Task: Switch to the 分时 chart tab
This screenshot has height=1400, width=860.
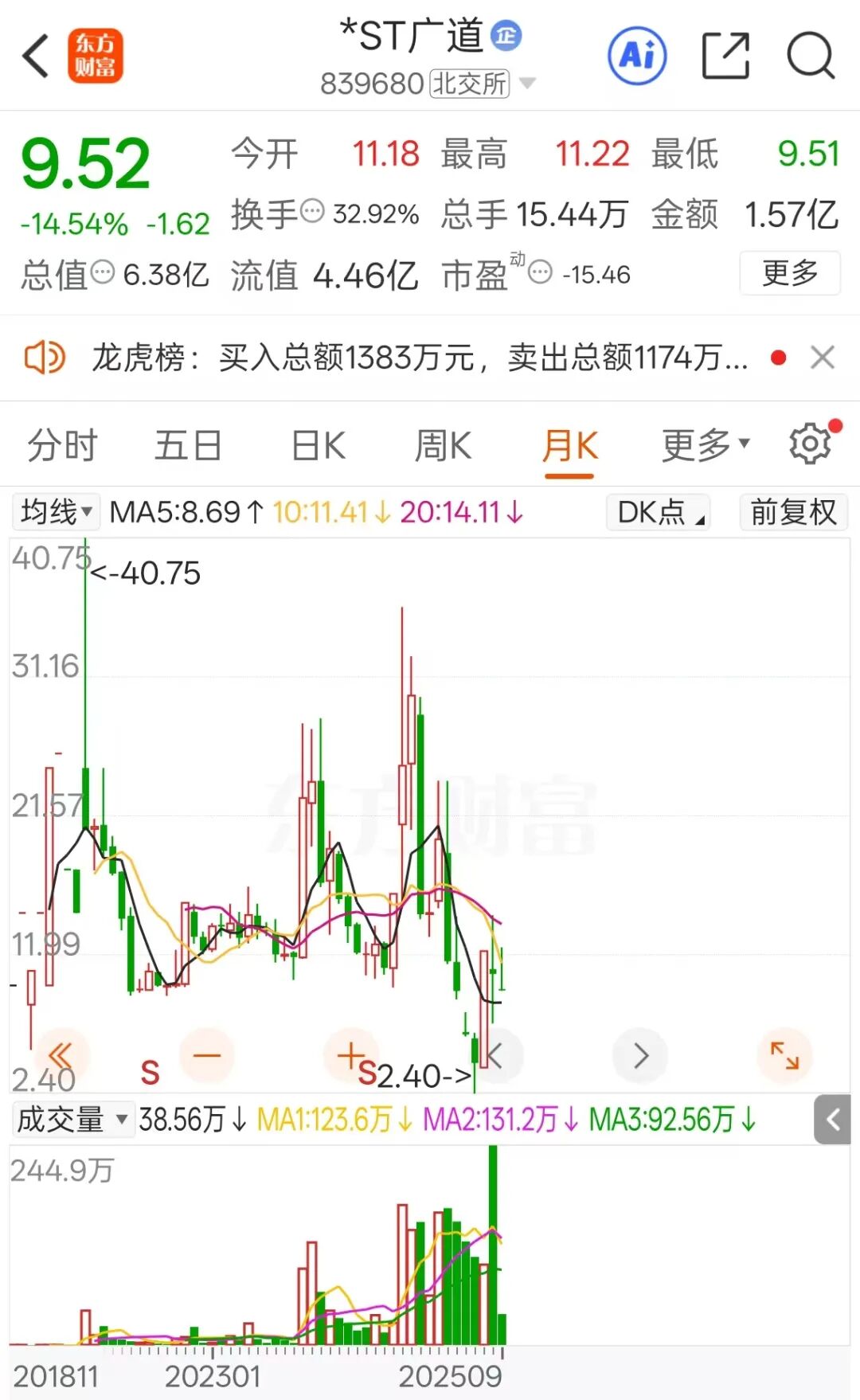Action: (62, 445)
